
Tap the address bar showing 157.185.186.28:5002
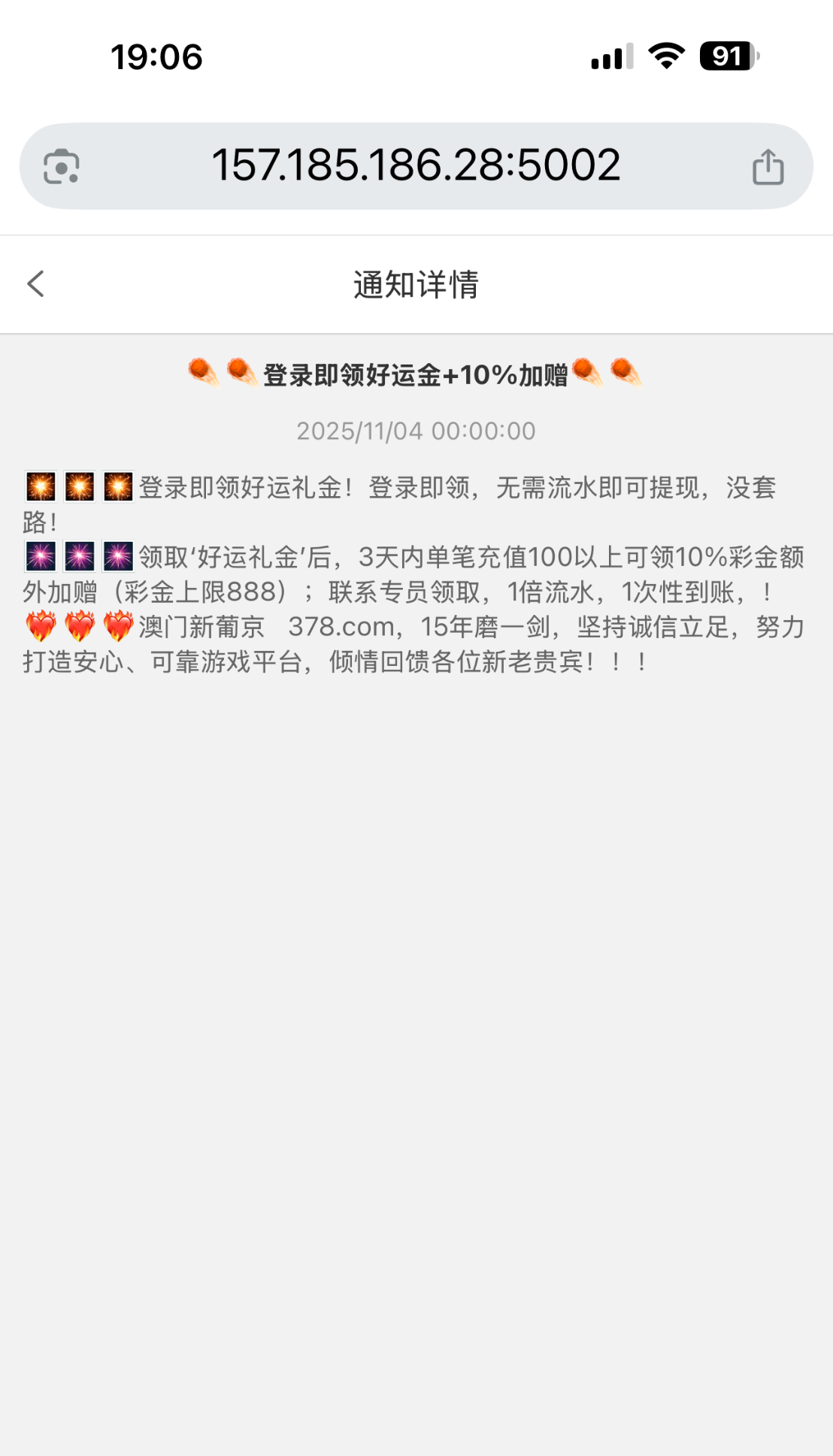click(x=416, y=165)
